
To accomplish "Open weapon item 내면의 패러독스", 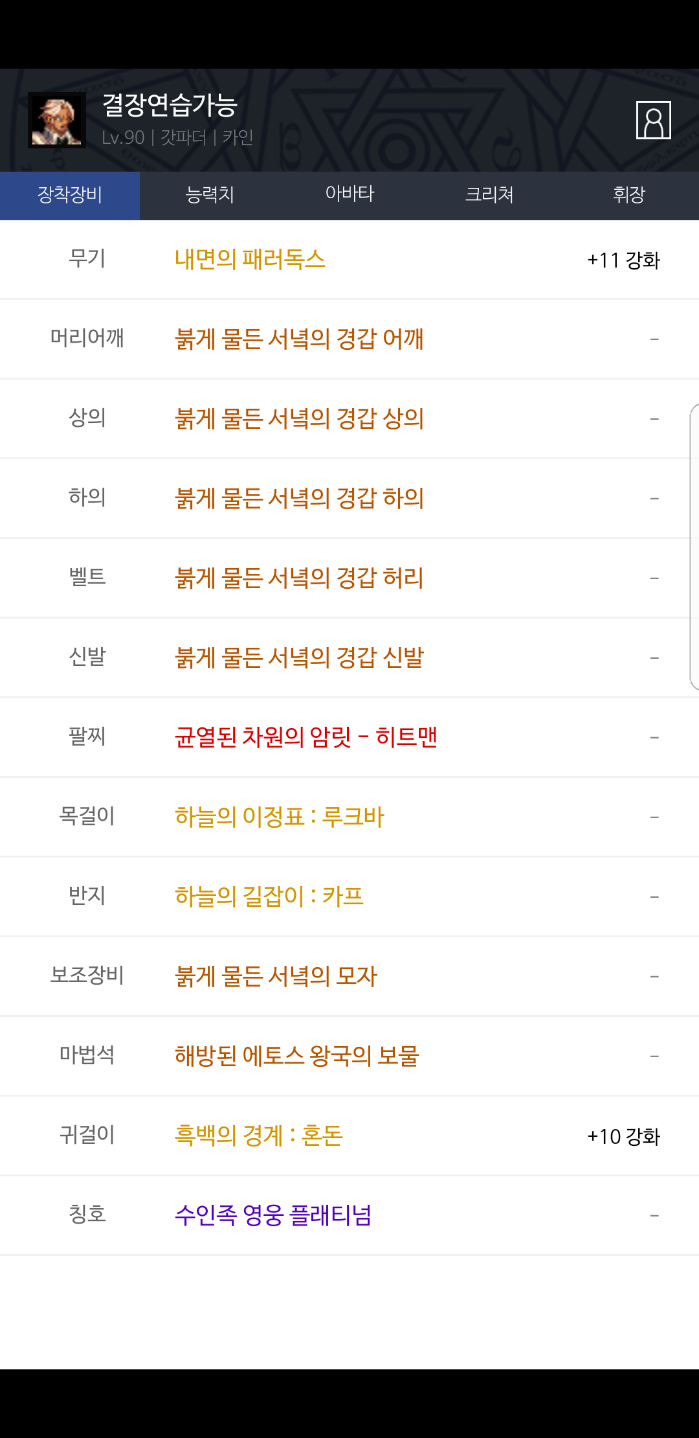I will pyautogui.click(x=250, y=260).
